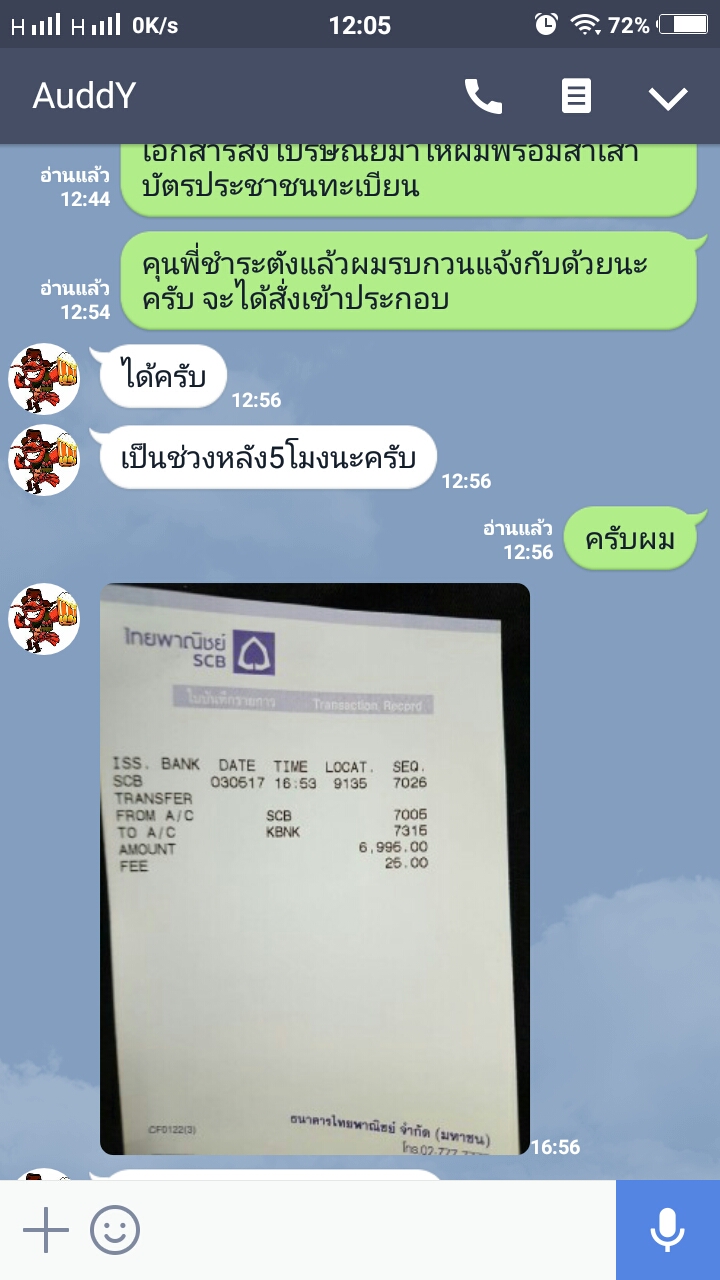
Task: Open the SCB transfer slip photo
Action: 315,868
